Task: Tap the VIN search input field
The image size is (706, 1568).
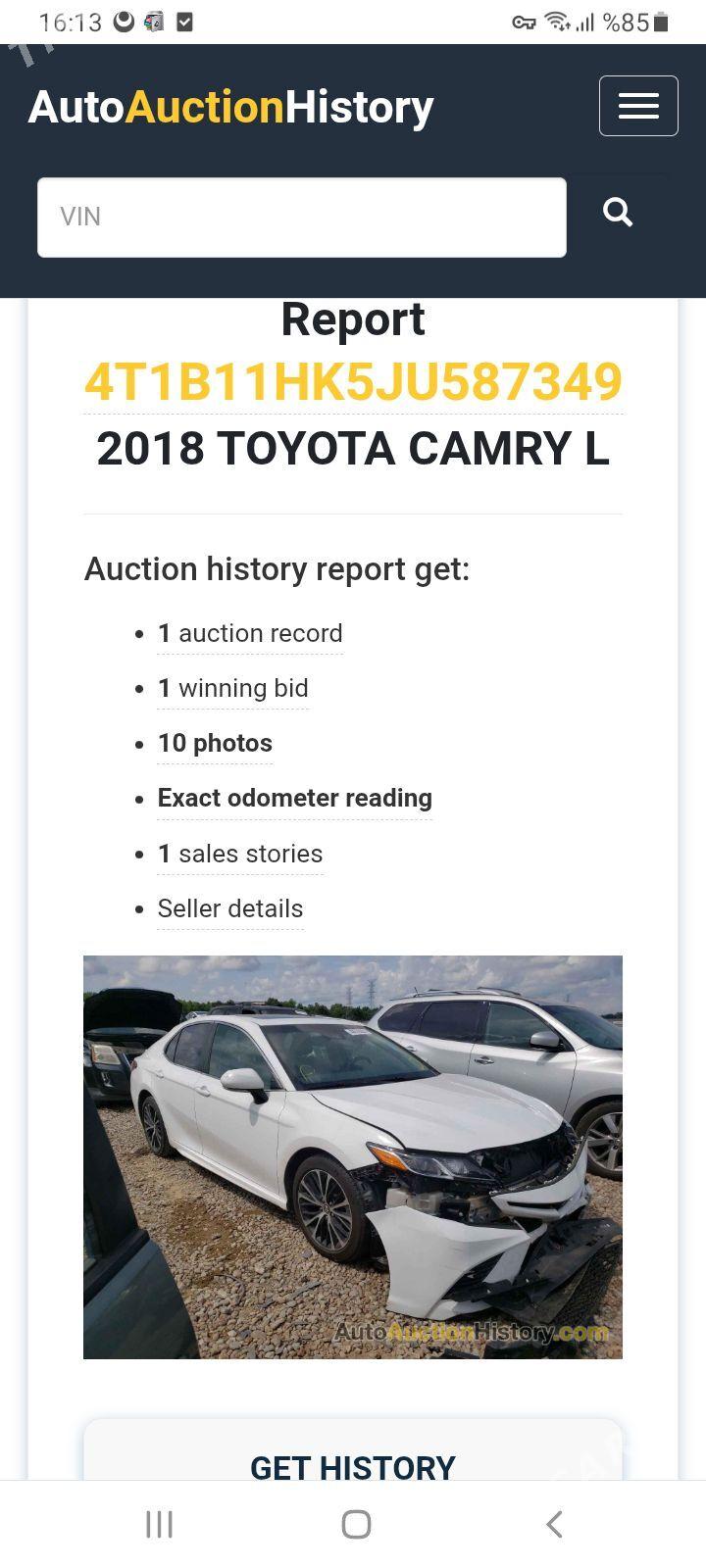Action: (x=301, y=217)
